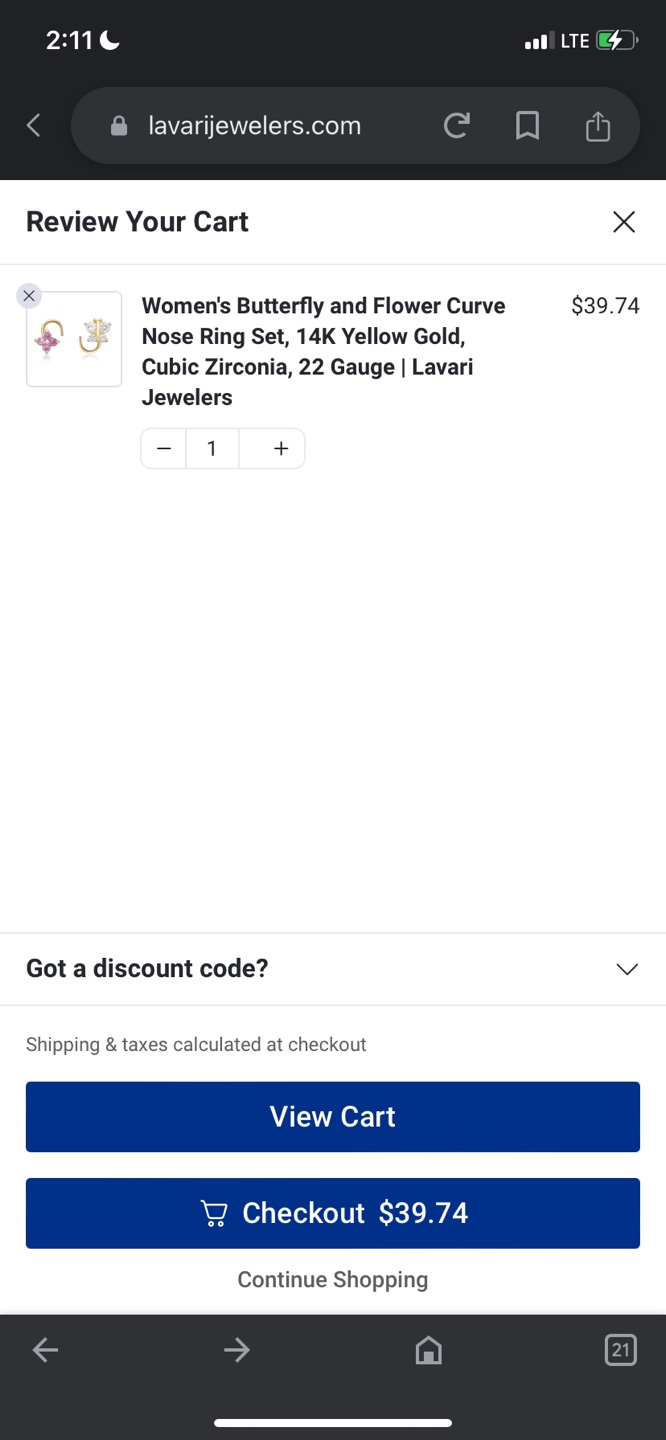Screen dimensions: 666x1440
Task: Tap the Continue Shopping link
Action: [333, 1280]
